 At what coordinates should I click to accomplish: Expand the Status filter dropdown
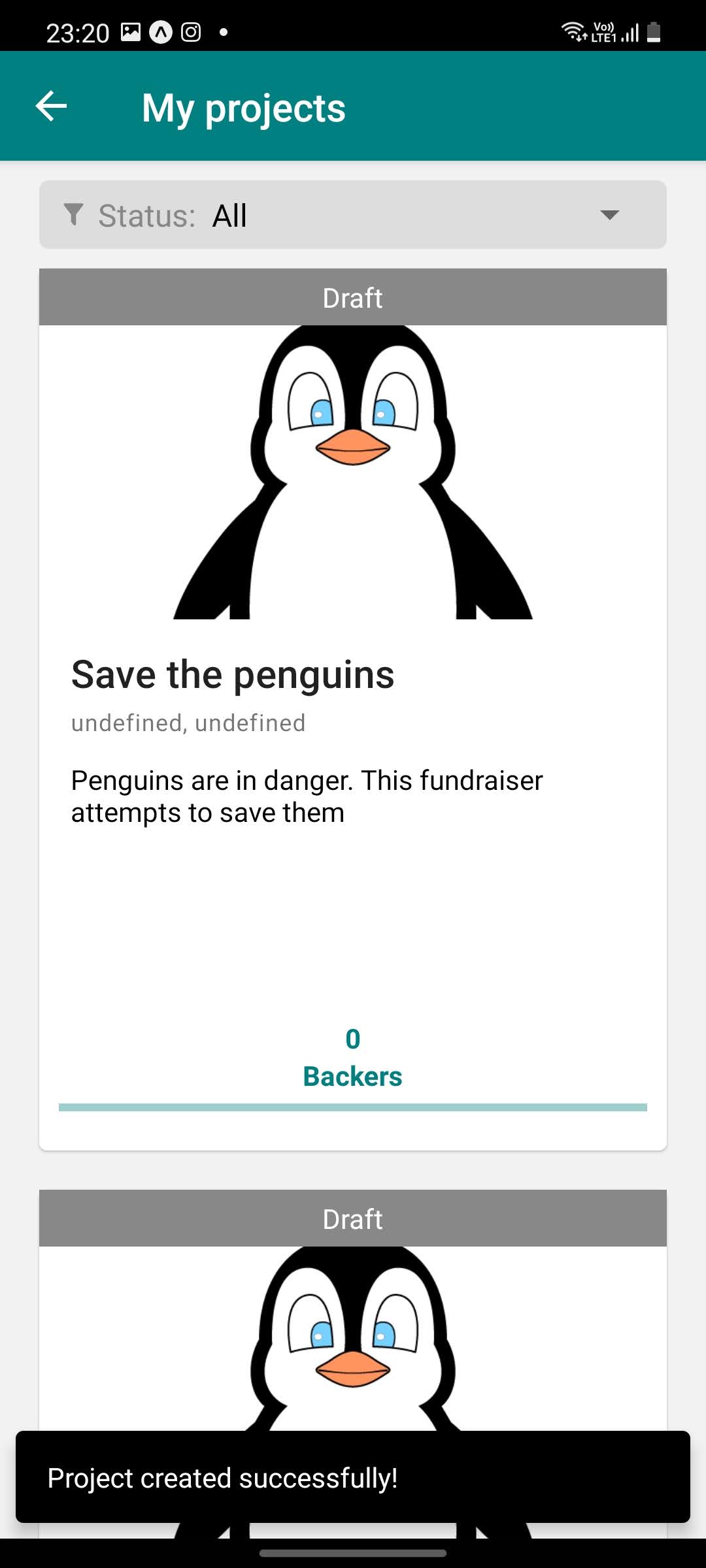[x=353, y=215]
